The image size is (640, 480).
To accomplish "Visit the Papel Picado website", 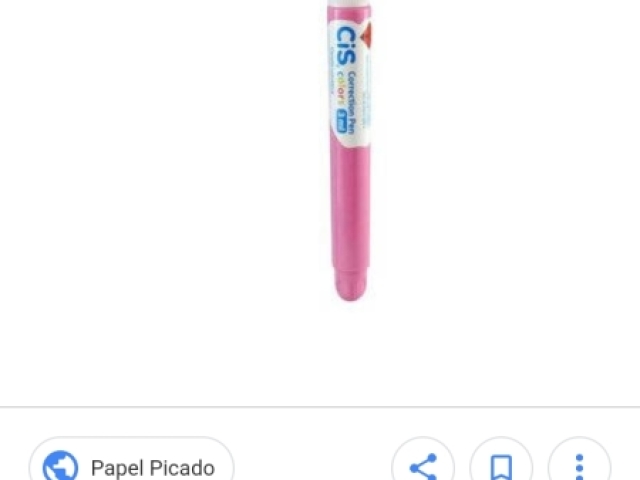I will pos(132,466).
